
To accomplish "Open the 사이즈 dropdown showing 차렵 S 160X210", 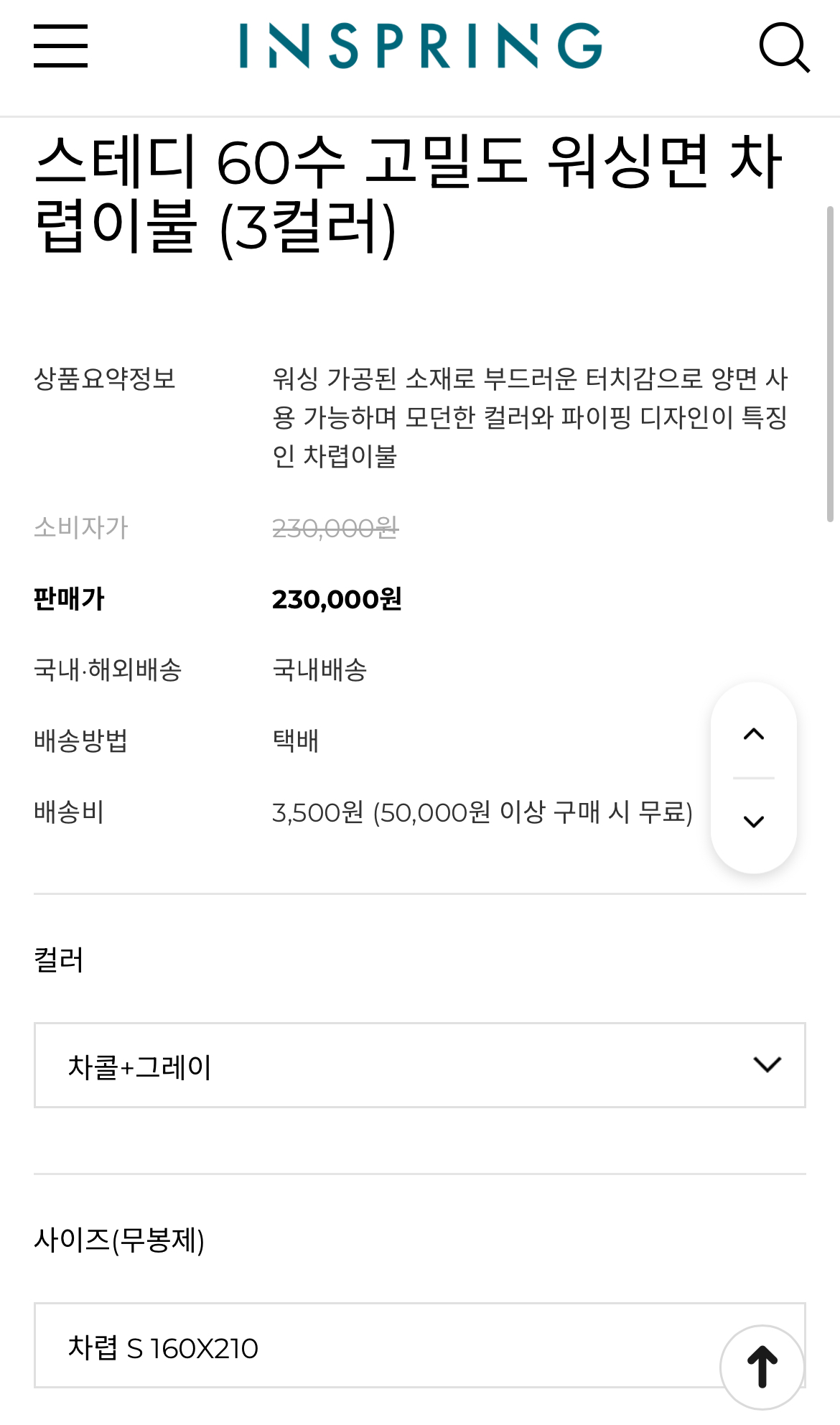I will [x=373, y=1345].
